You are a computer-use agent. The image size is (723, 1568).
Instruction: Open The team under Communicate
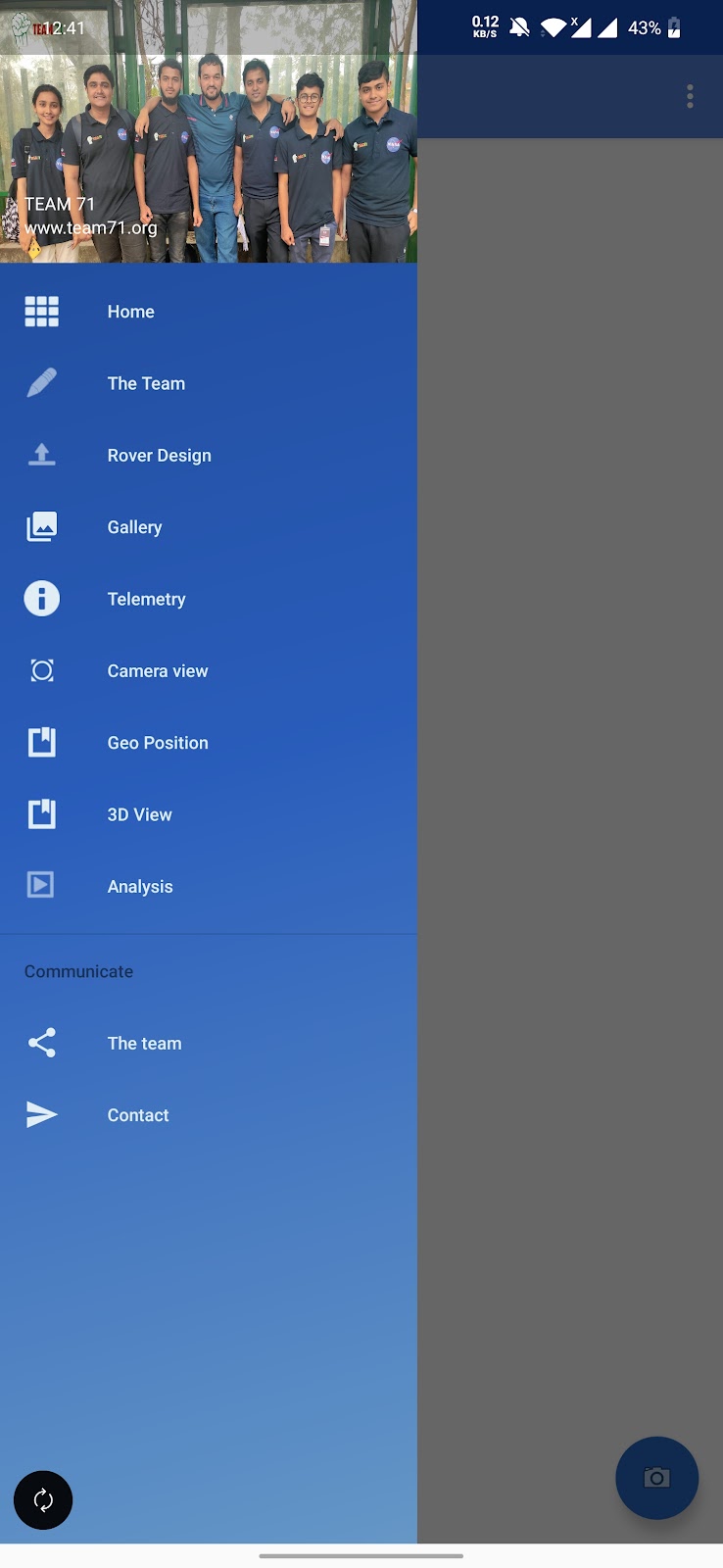click(209, 1044)
